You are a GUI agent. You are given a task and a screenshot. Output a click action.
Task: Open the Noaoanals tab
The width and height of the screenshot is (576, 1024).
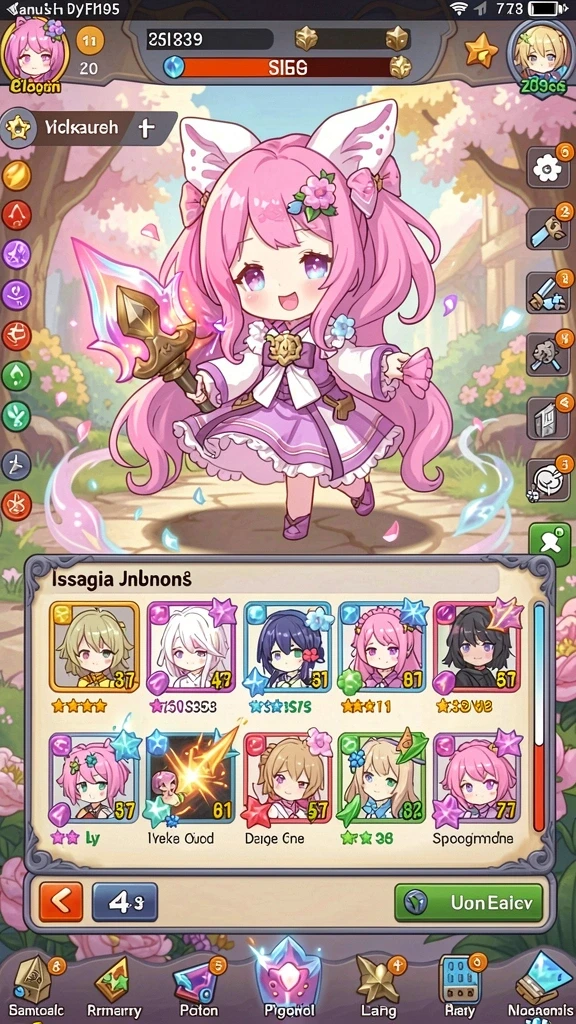pyautogui.click(x=539, y=986)
